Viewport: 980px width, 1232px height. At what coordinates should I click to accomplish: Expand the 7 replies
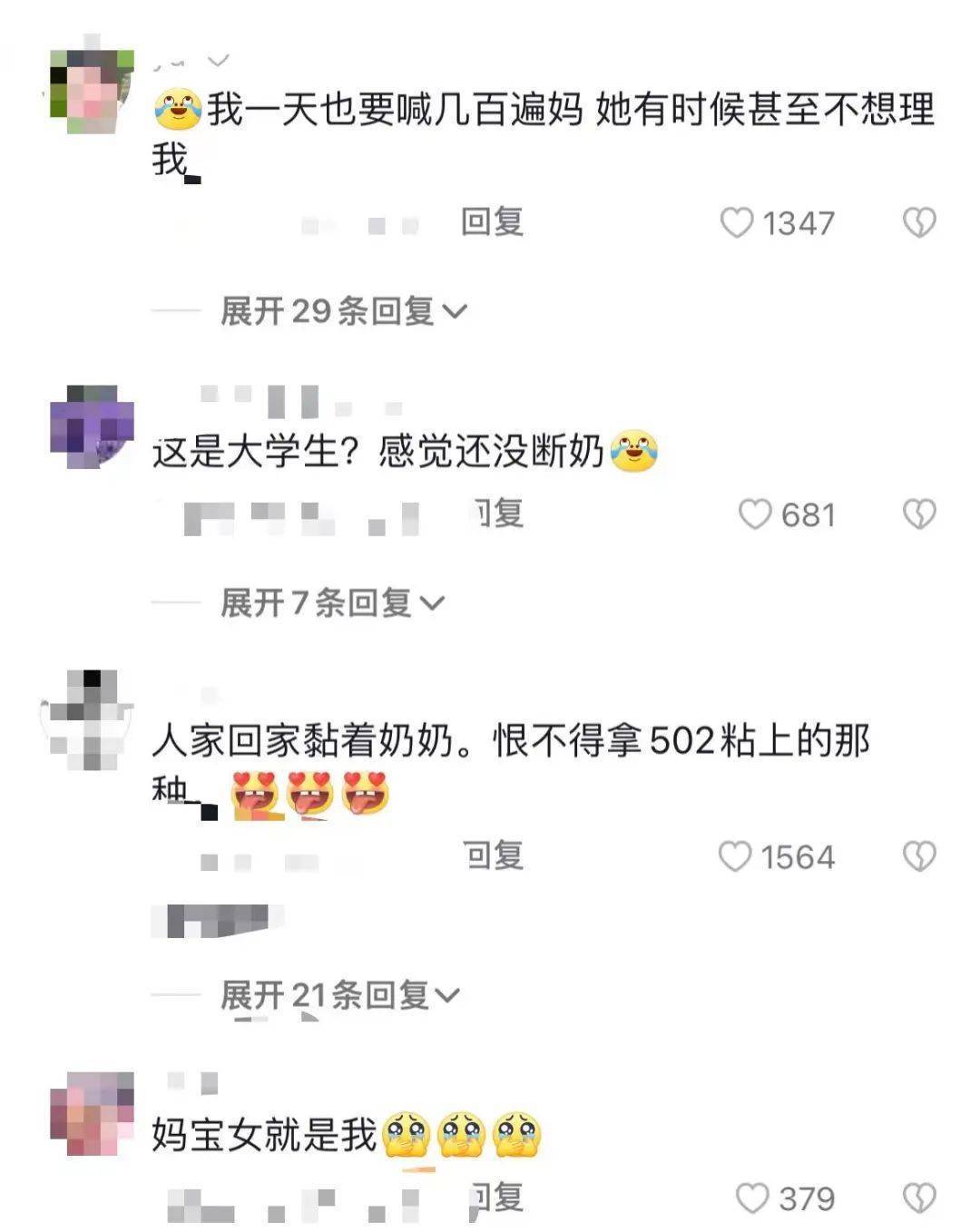pos(332,602)
